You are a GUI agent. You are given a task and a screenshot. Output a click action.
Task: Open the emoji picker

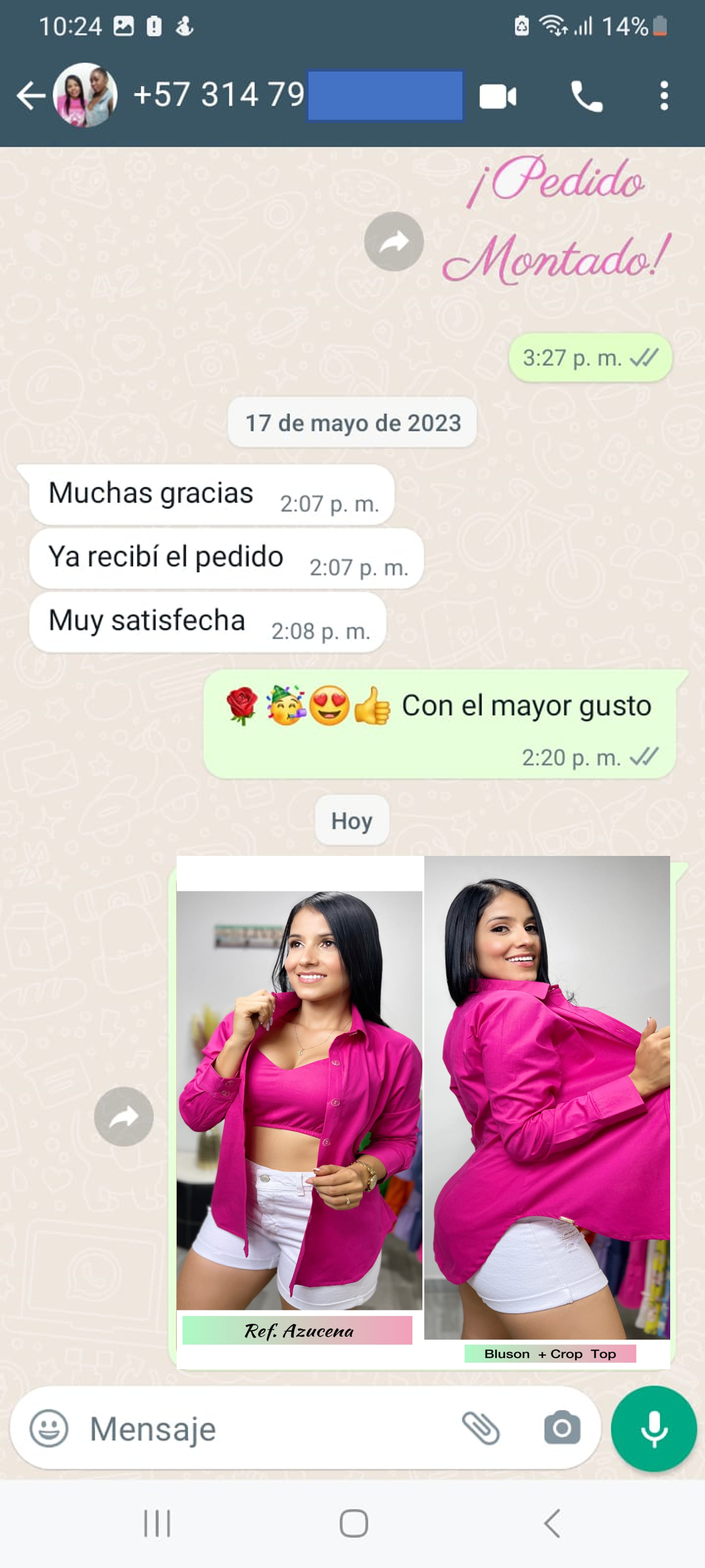pos(49,1429)
